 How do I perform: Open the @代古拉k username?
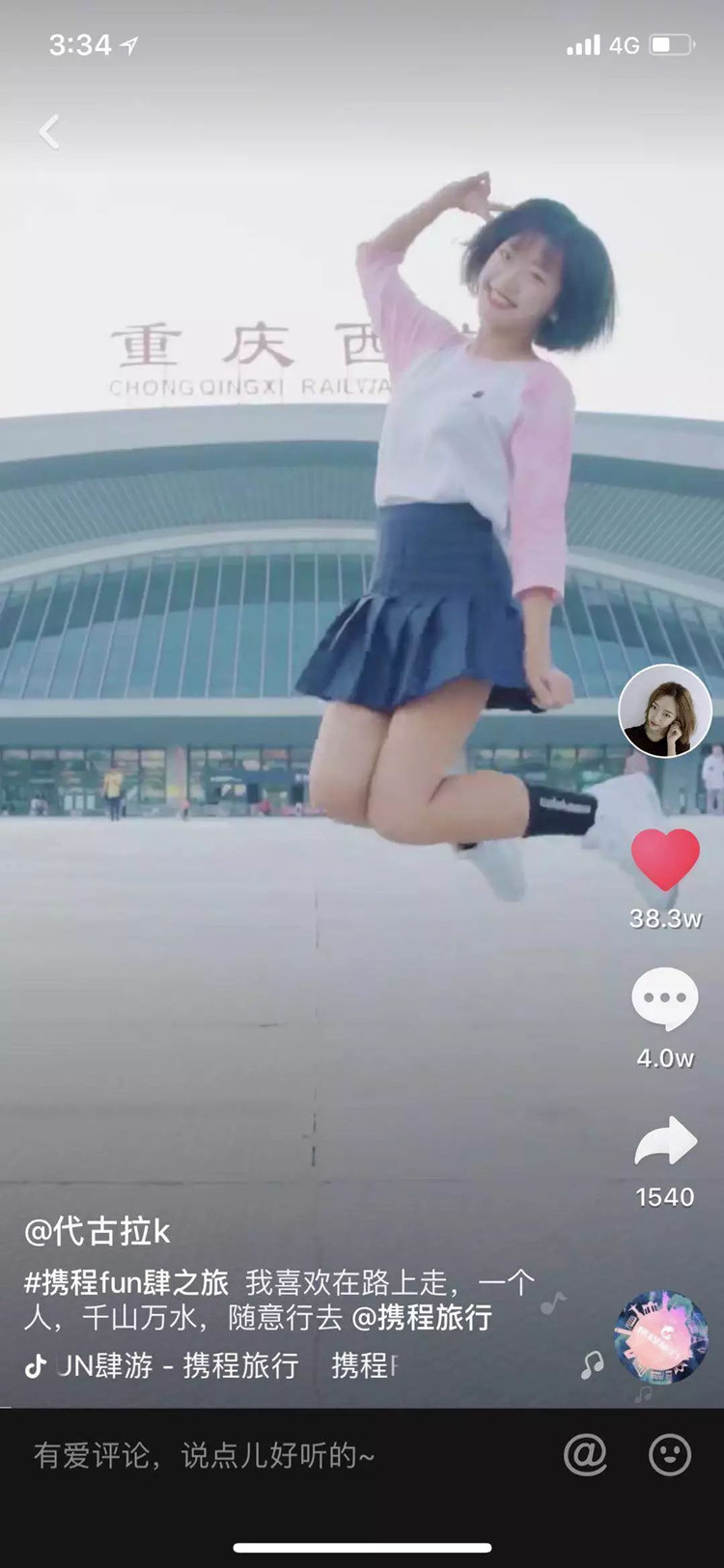click(97, 1231)
